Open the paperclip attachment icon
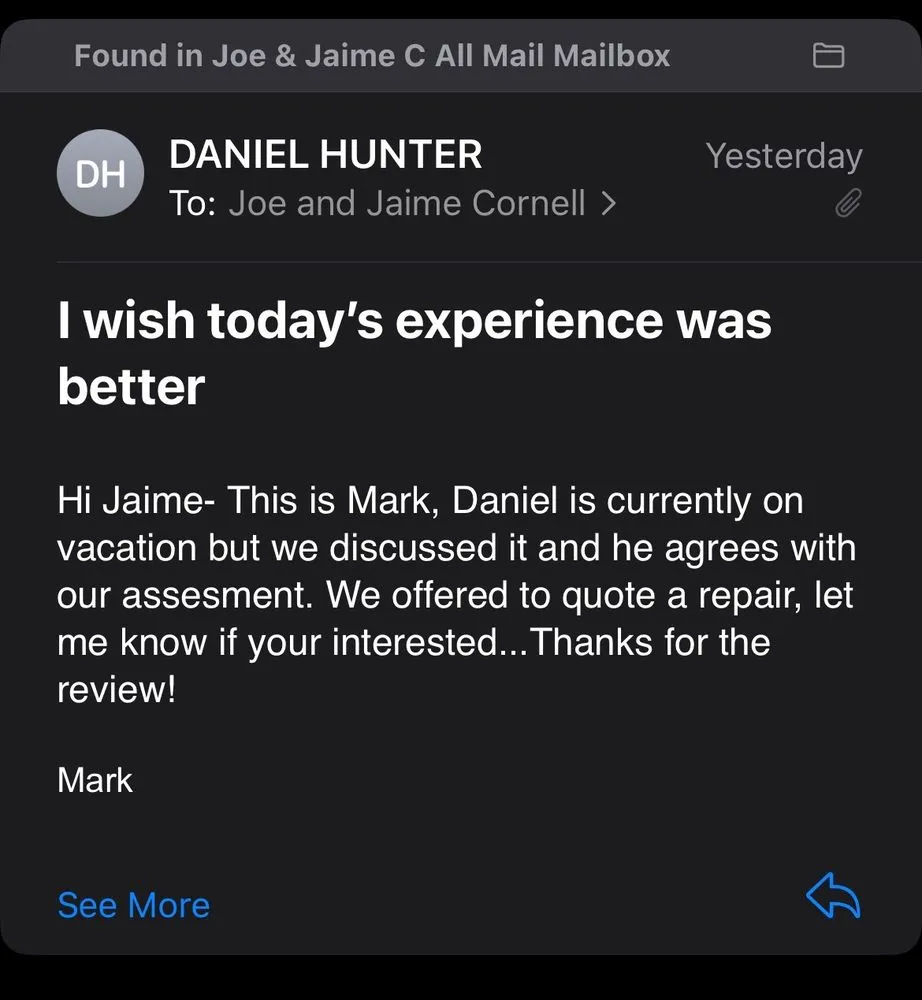 tap(848, 205)
